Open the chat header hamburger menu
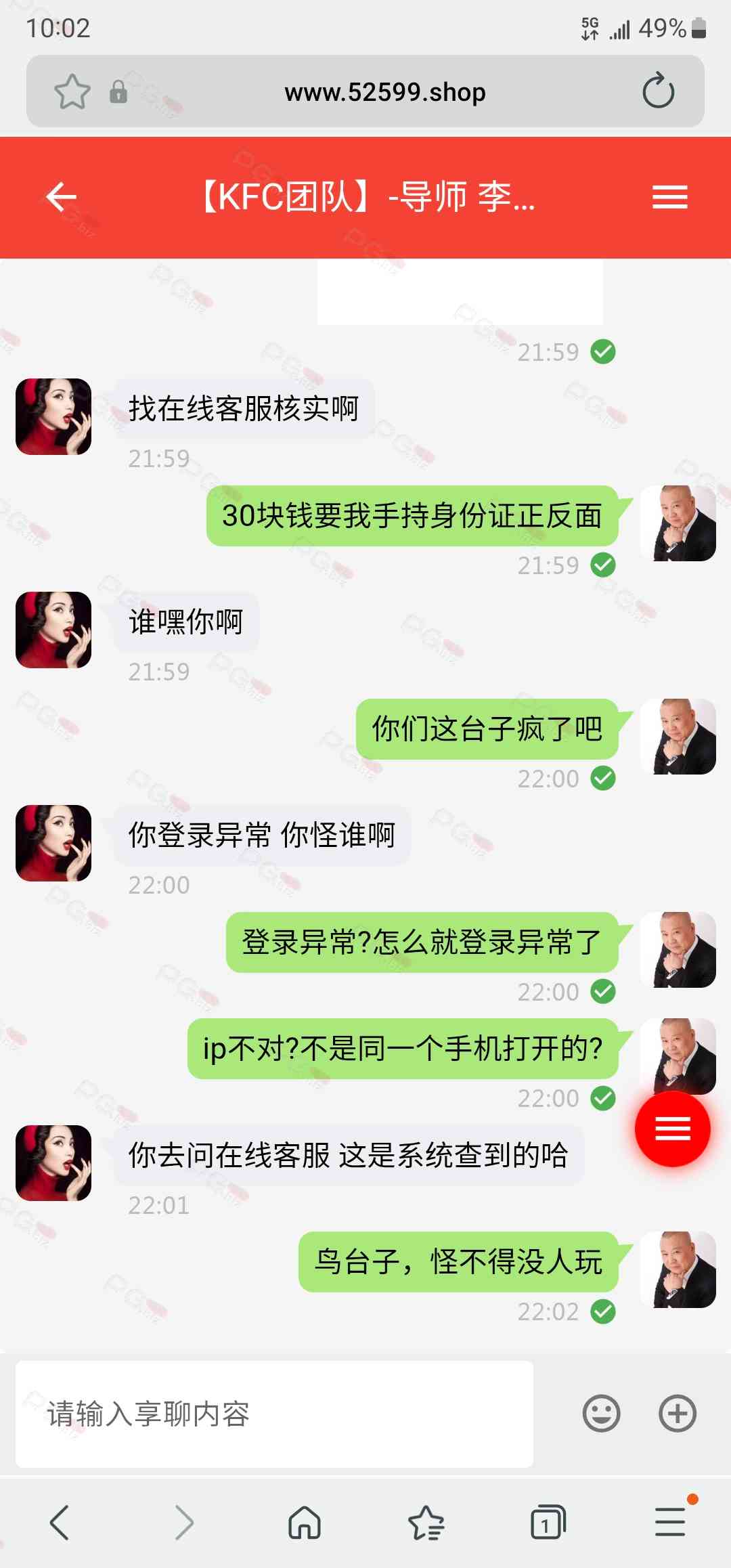The width and height of the screenshot is (731, 1568). [x=669, y=197]
